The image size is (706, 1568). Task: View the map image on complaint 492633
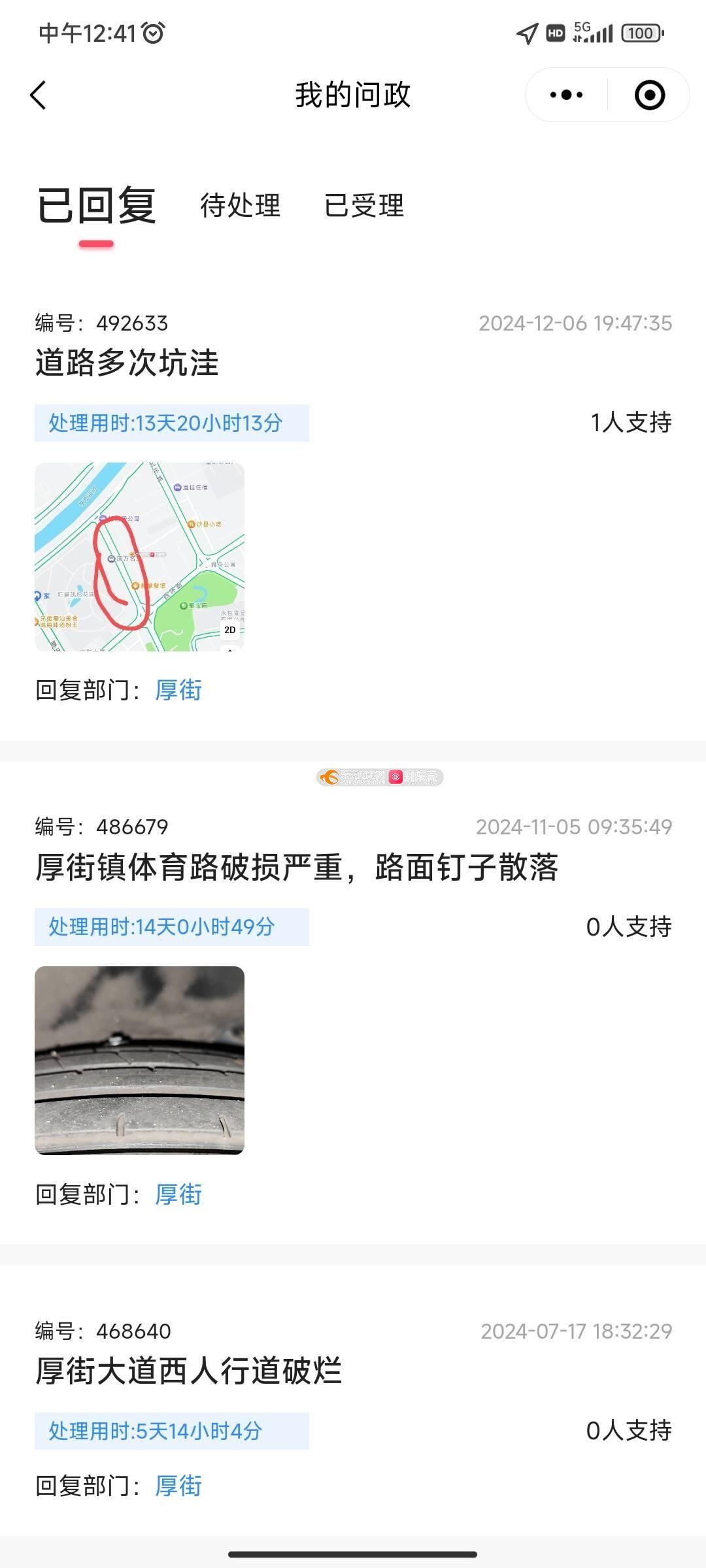pos(139,557)
